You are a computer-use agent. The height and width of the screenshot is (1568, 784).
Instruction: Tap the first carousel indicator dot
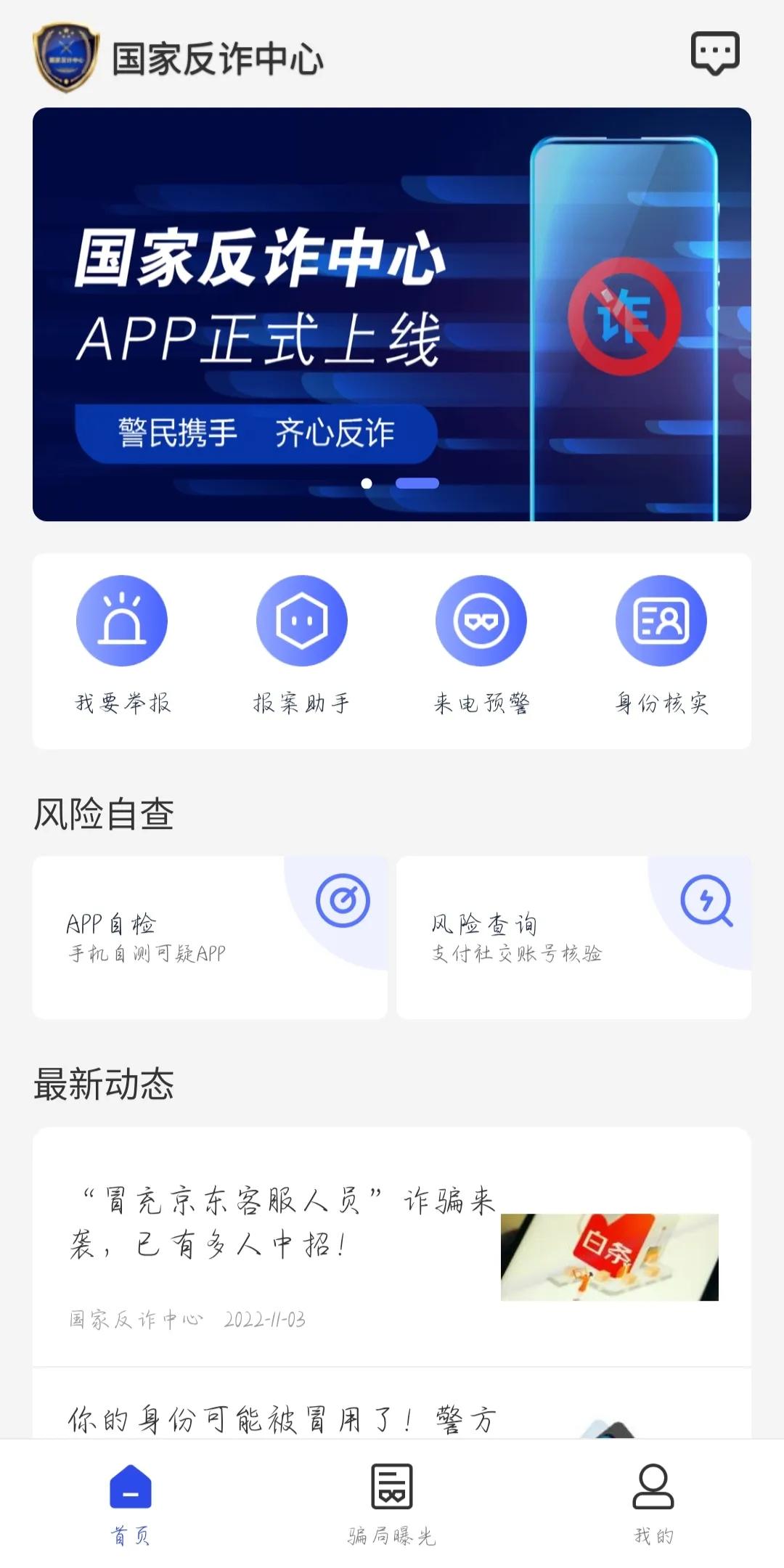click(367, 481)
